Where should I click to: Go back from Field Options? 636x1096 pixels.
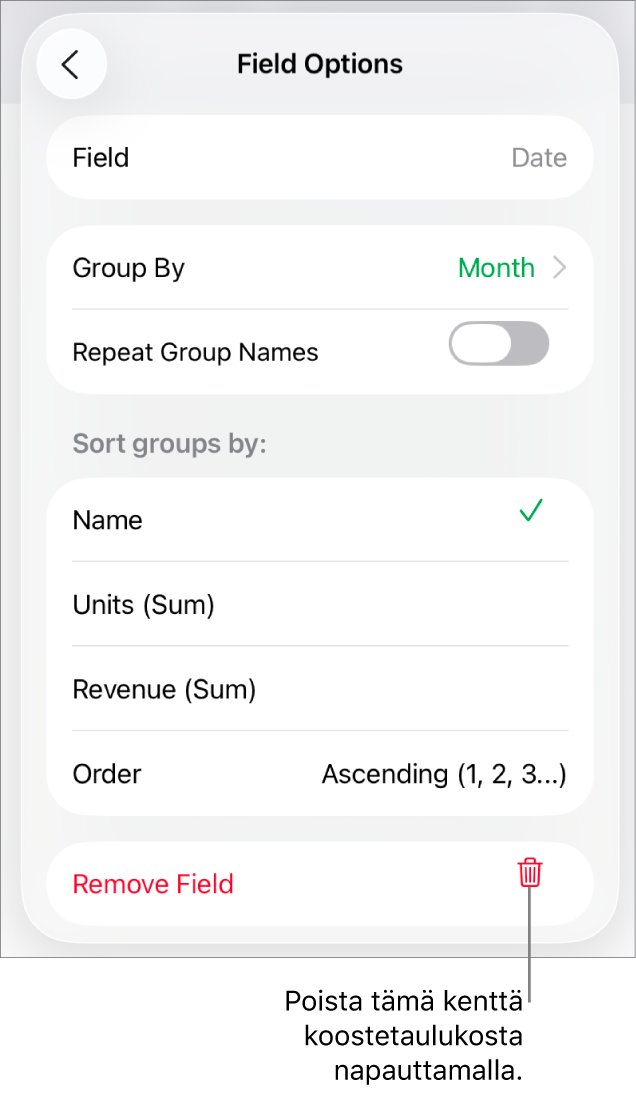[x=70, y=65]
